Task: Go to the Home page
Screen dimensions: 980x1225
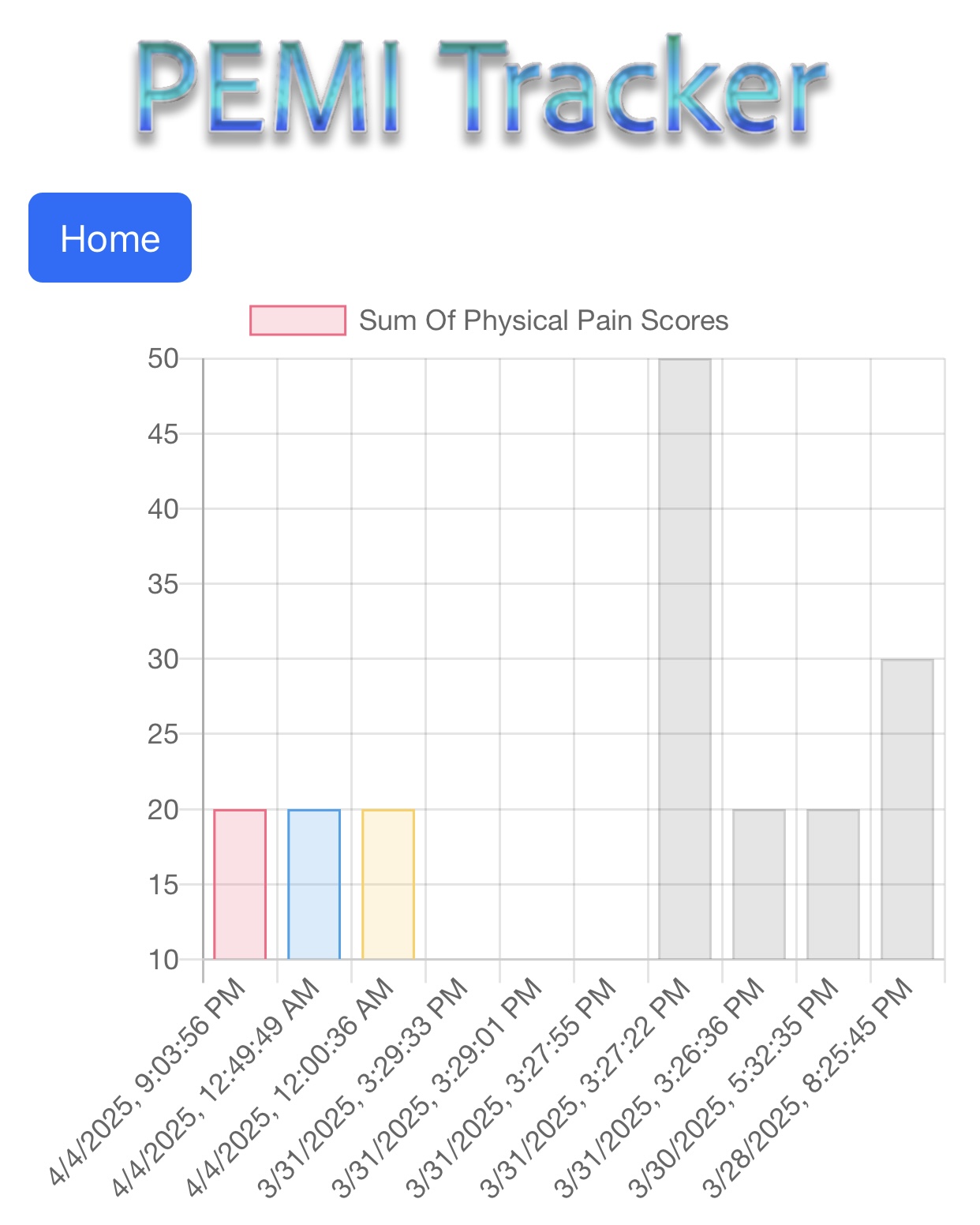Action: point(110,238)
